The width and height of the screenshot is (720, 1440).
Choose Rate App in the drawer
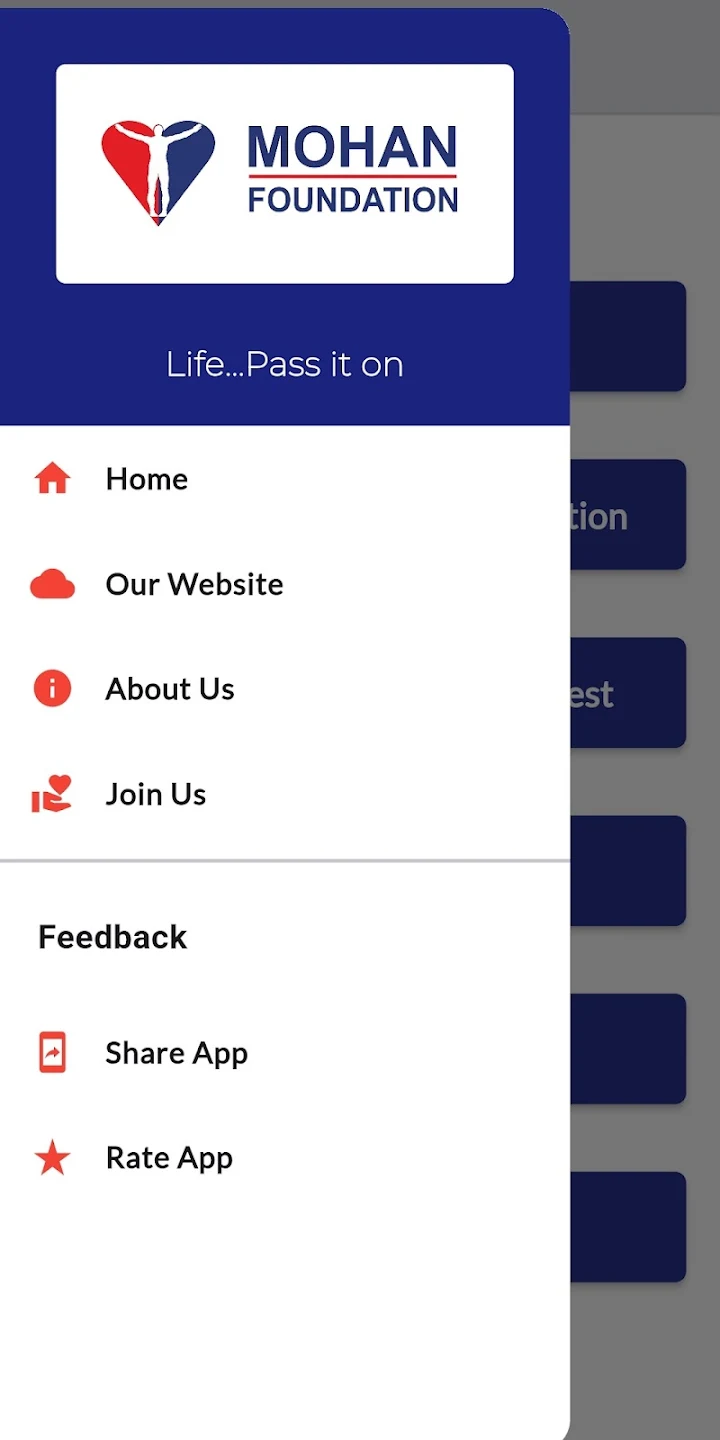tap(285, 1158)
